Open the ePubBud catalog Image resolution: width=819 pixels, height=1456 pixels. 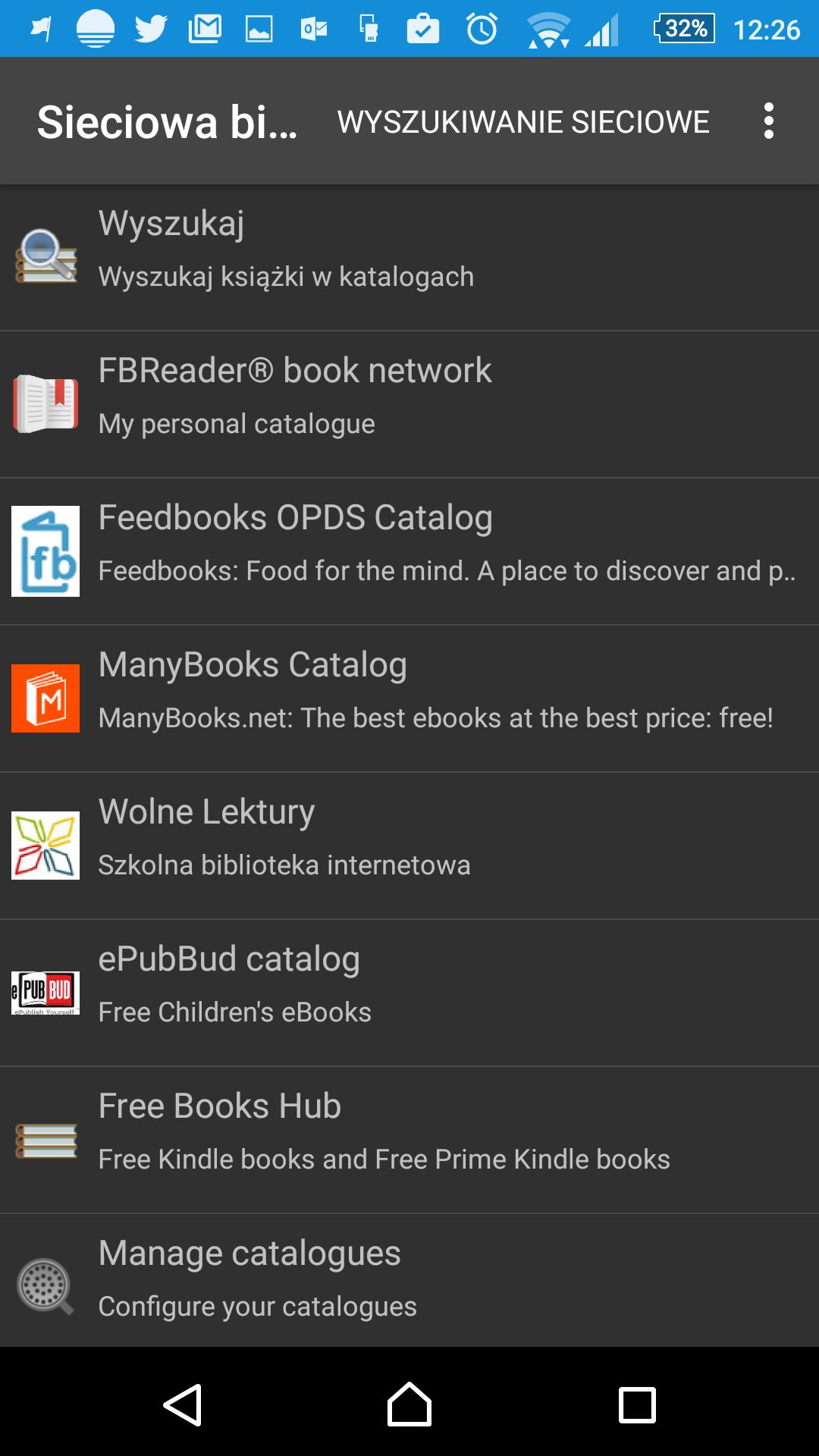coord(409,993)
